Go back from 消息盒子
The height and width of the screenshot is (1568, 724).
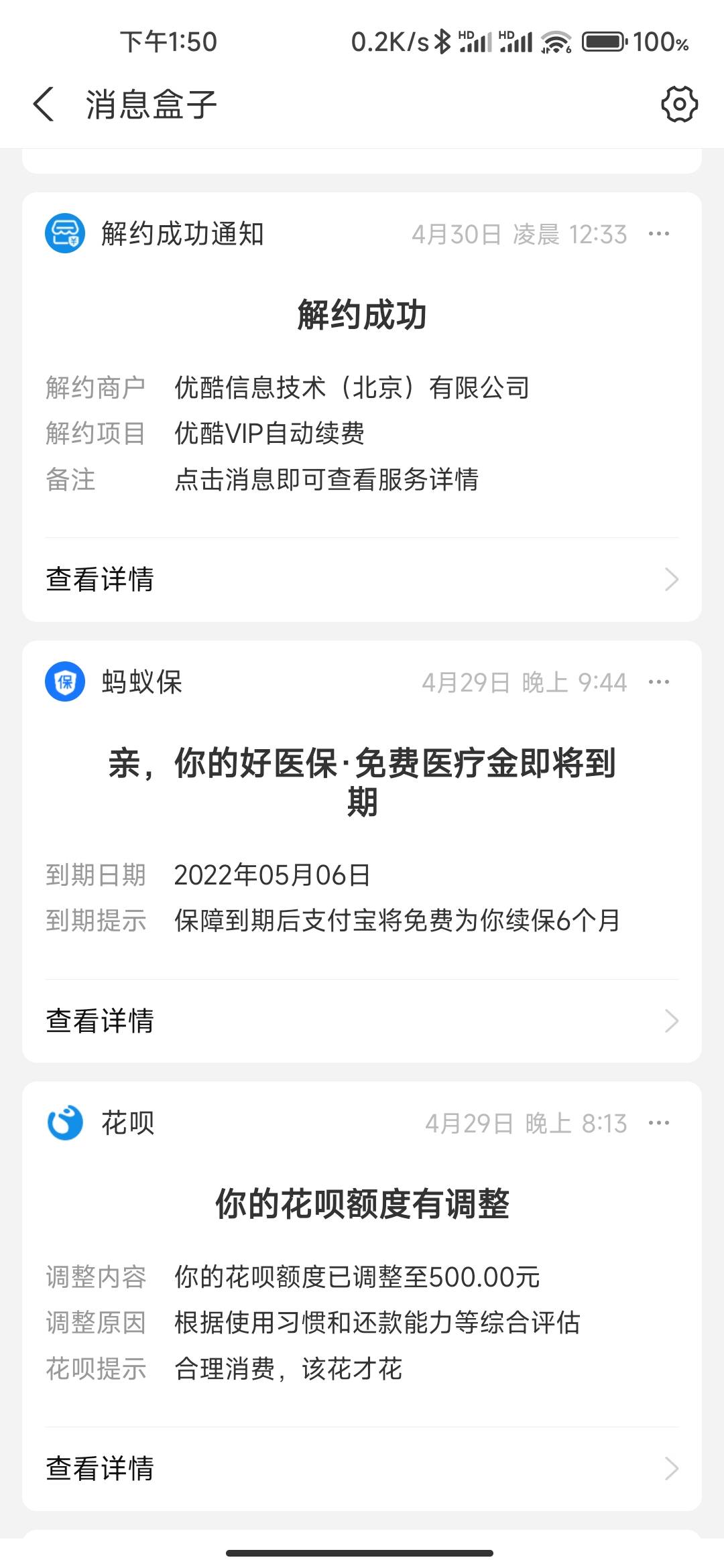click(44, 105)
